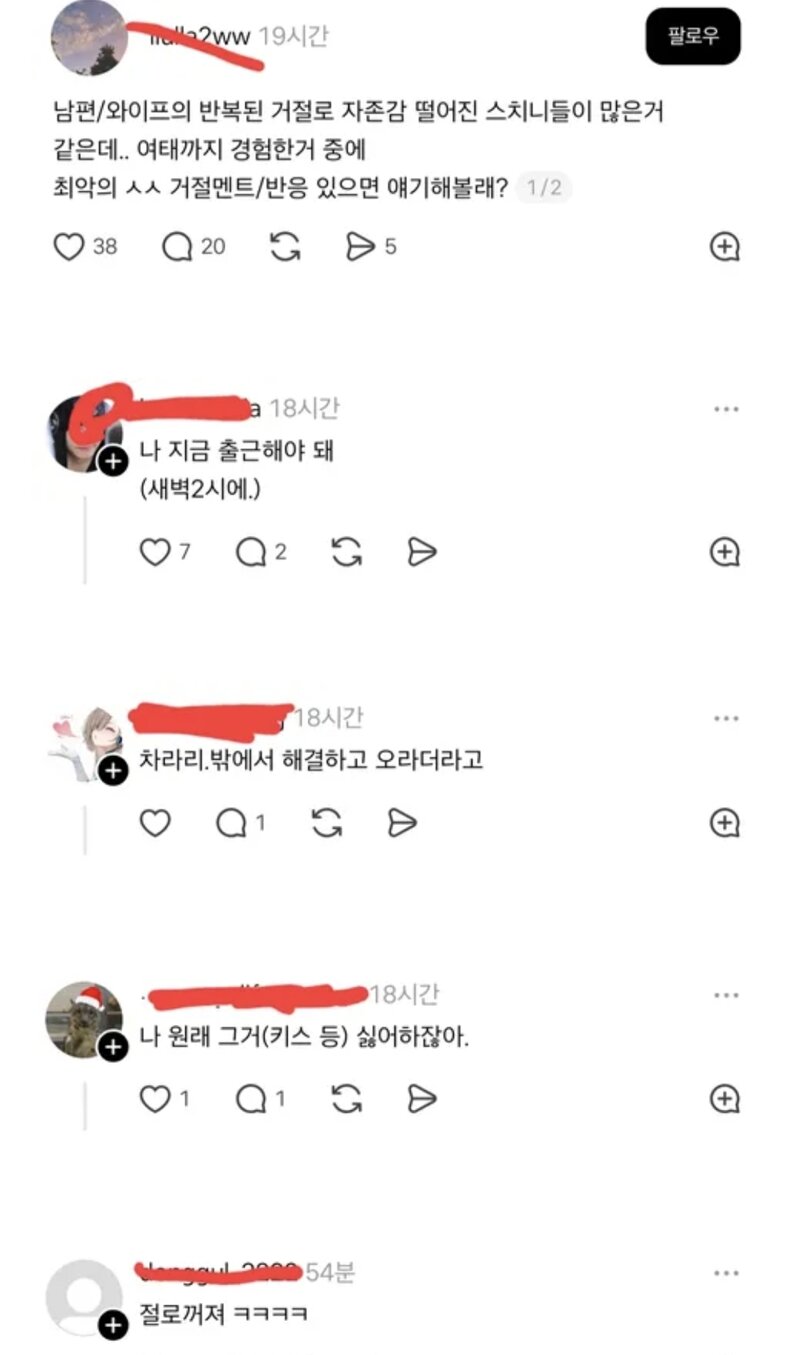Repost the reply '차라리 밖에서 해결하고 오라더라고'
The width and height of the screenshot is (800, 1355).
click(327, 823)
